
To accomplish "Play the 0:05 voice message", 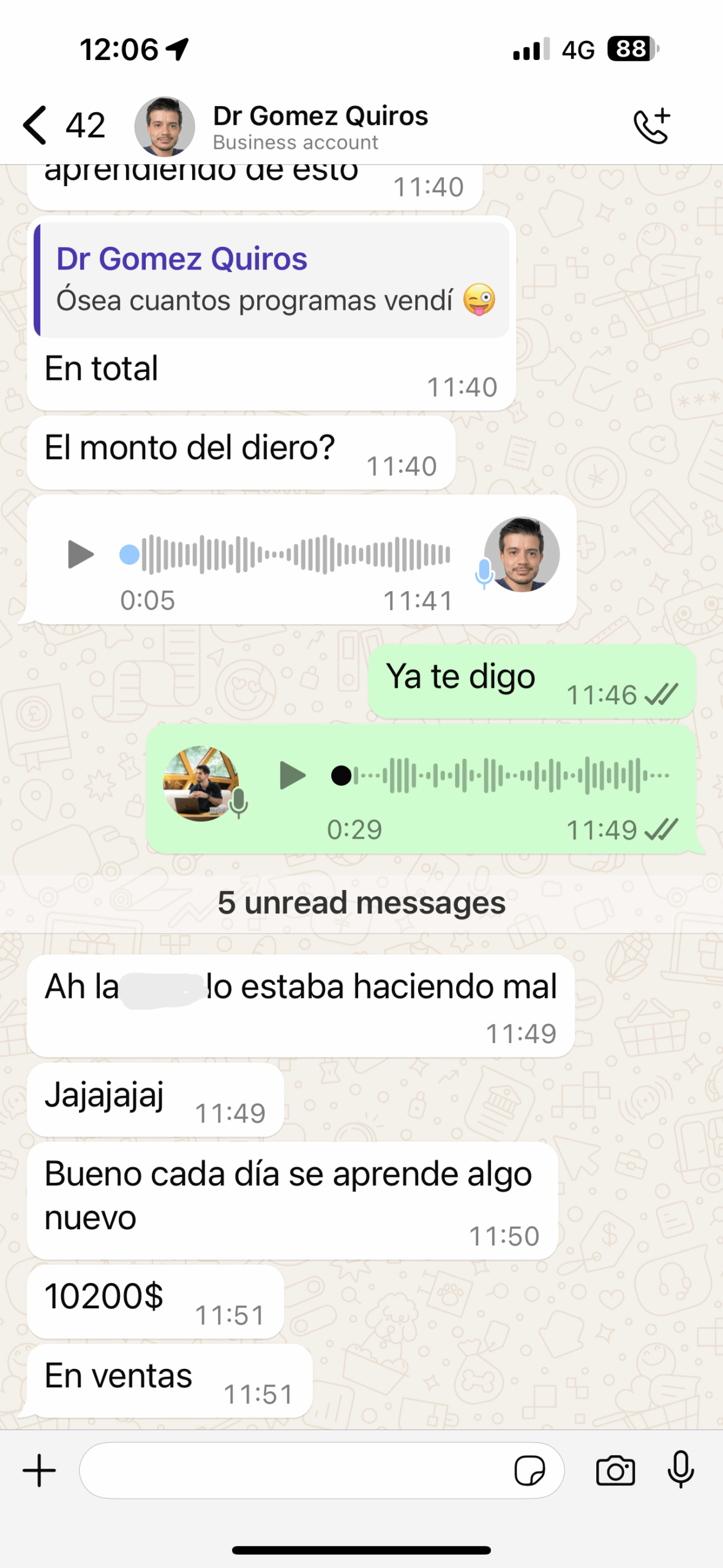I will point(80,554).
